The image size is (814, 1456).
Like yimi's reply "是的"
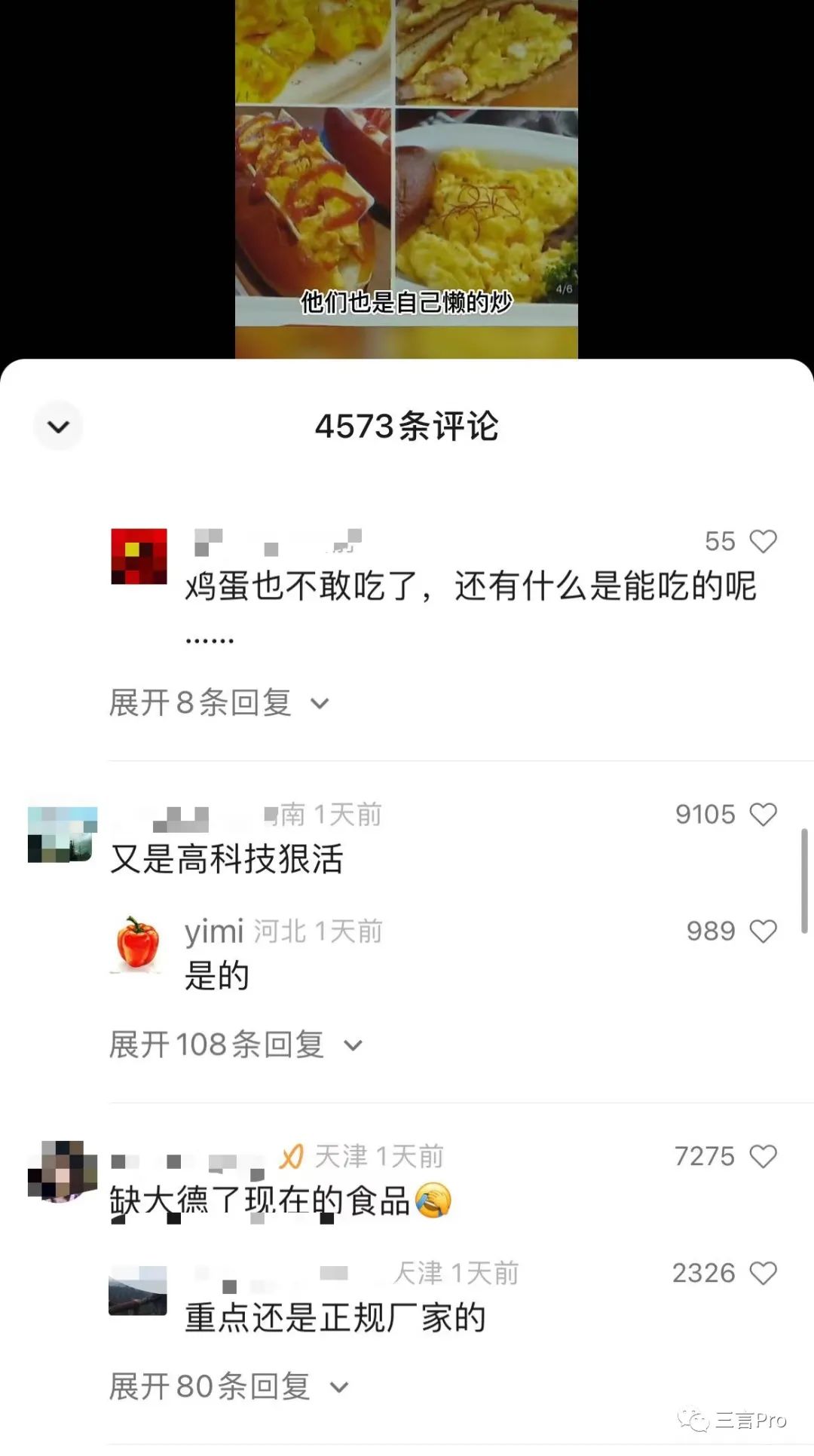coord(763,931)
